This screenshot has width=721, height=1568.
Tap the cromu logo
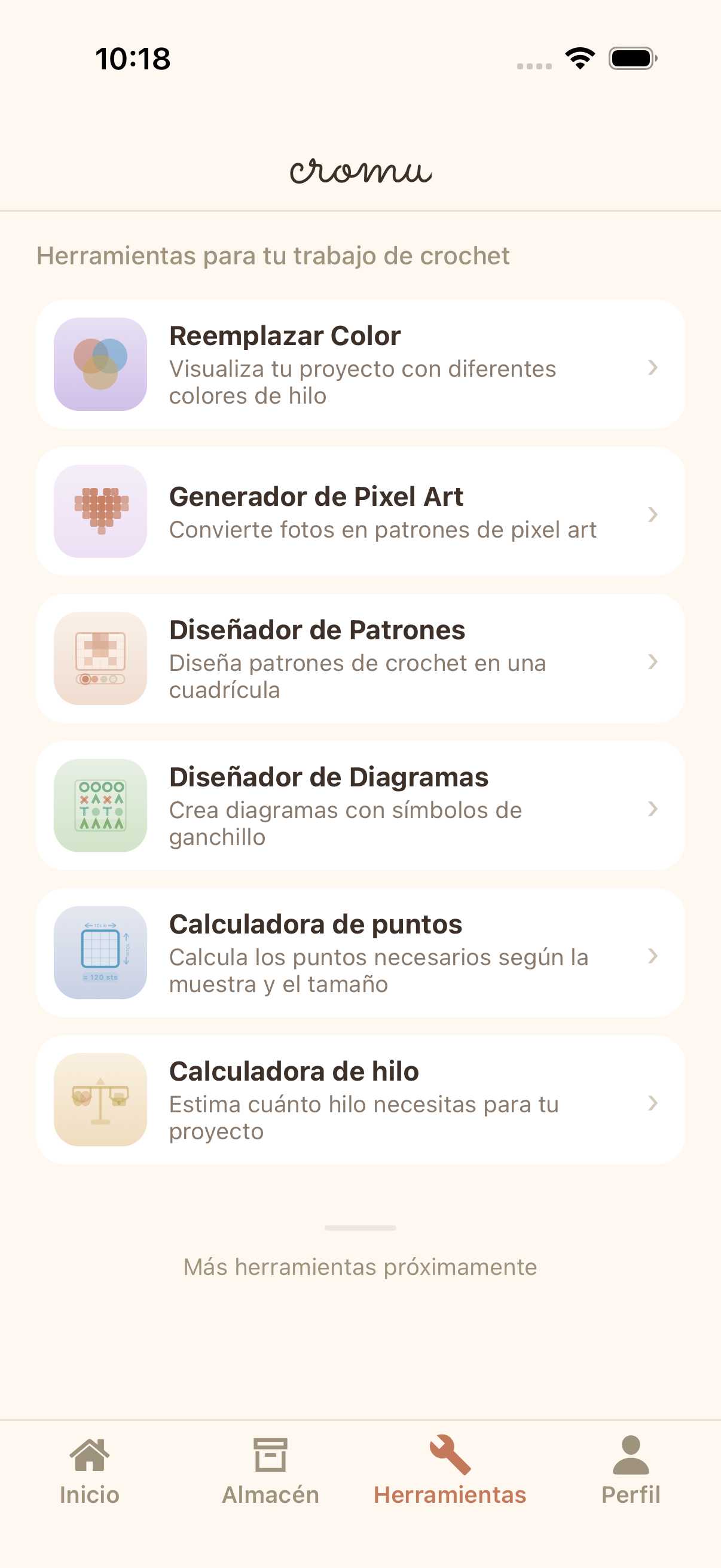[x=360, y=172]
